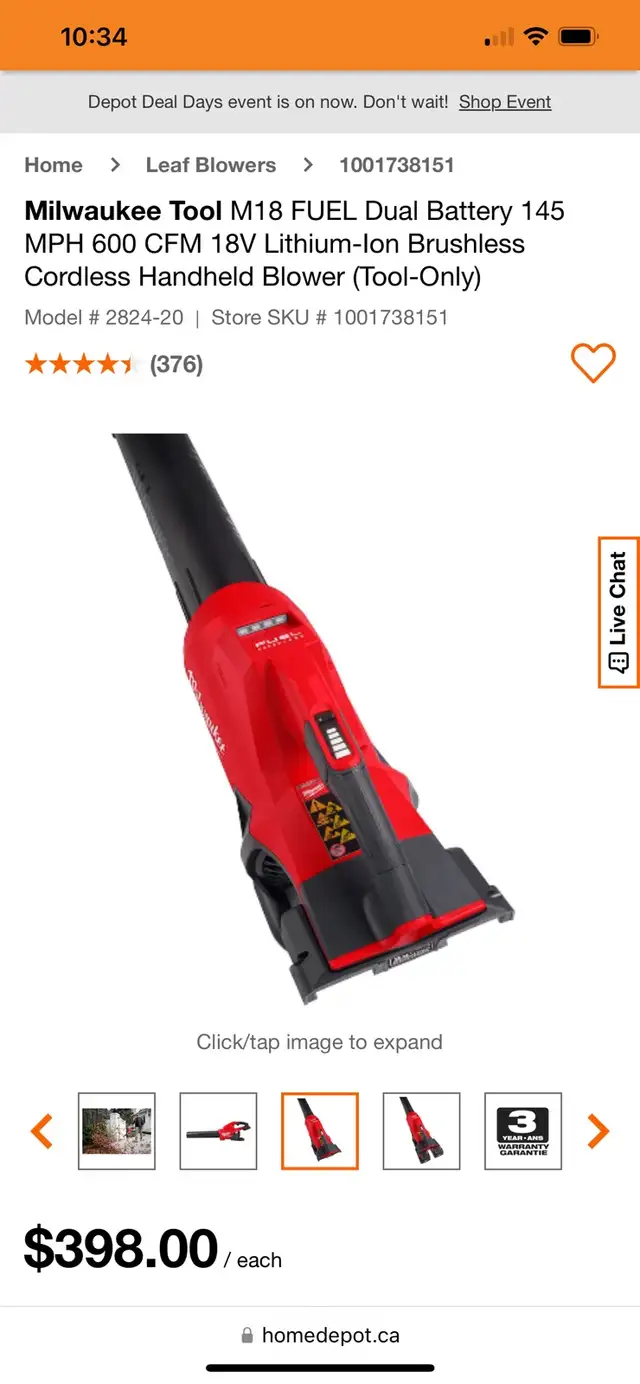The width and height of the screenshot is (640, 1384).
Task: Select the dual-battery underside view thumbnail
Action: [421, 1131]
